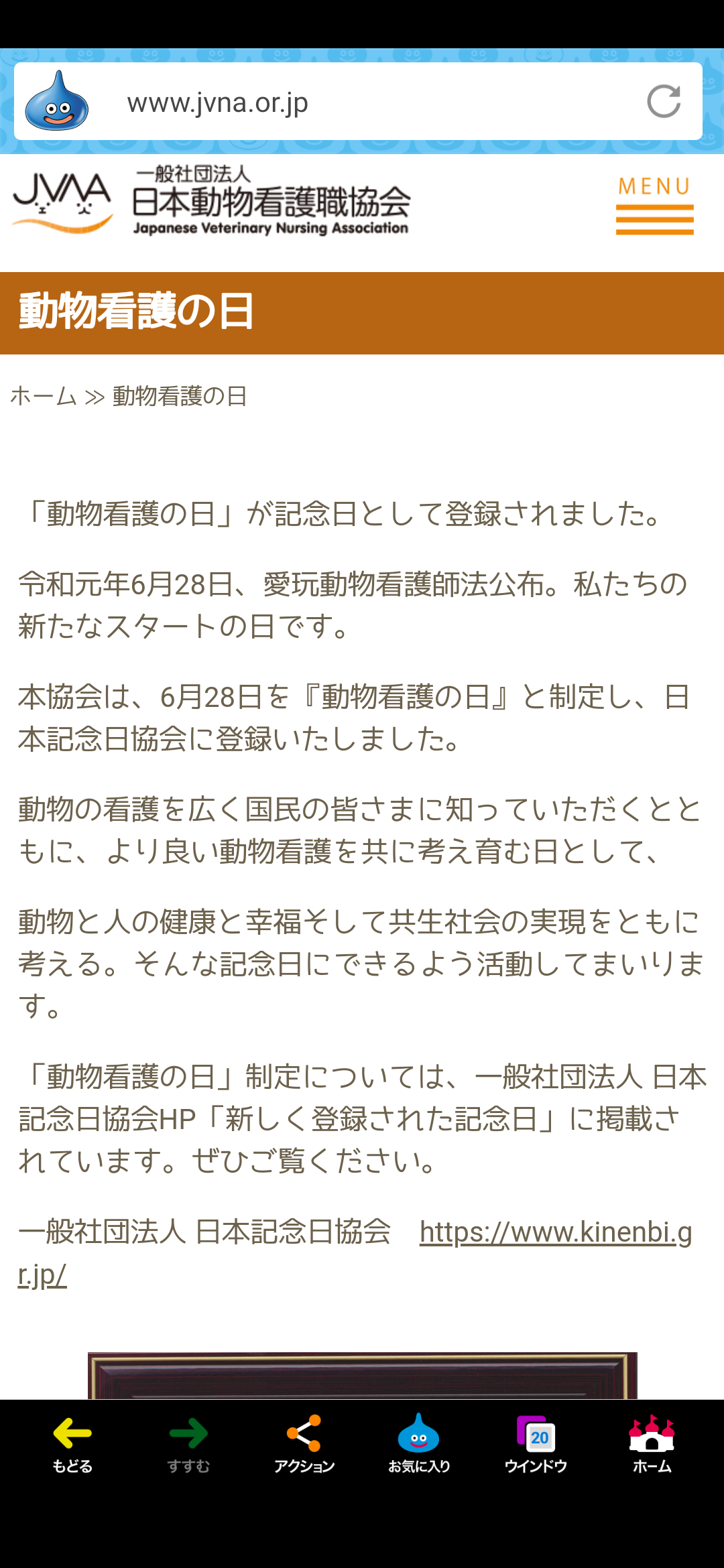Open the アクション share menu
The image size is (724, 1568).
(304, 1444)
